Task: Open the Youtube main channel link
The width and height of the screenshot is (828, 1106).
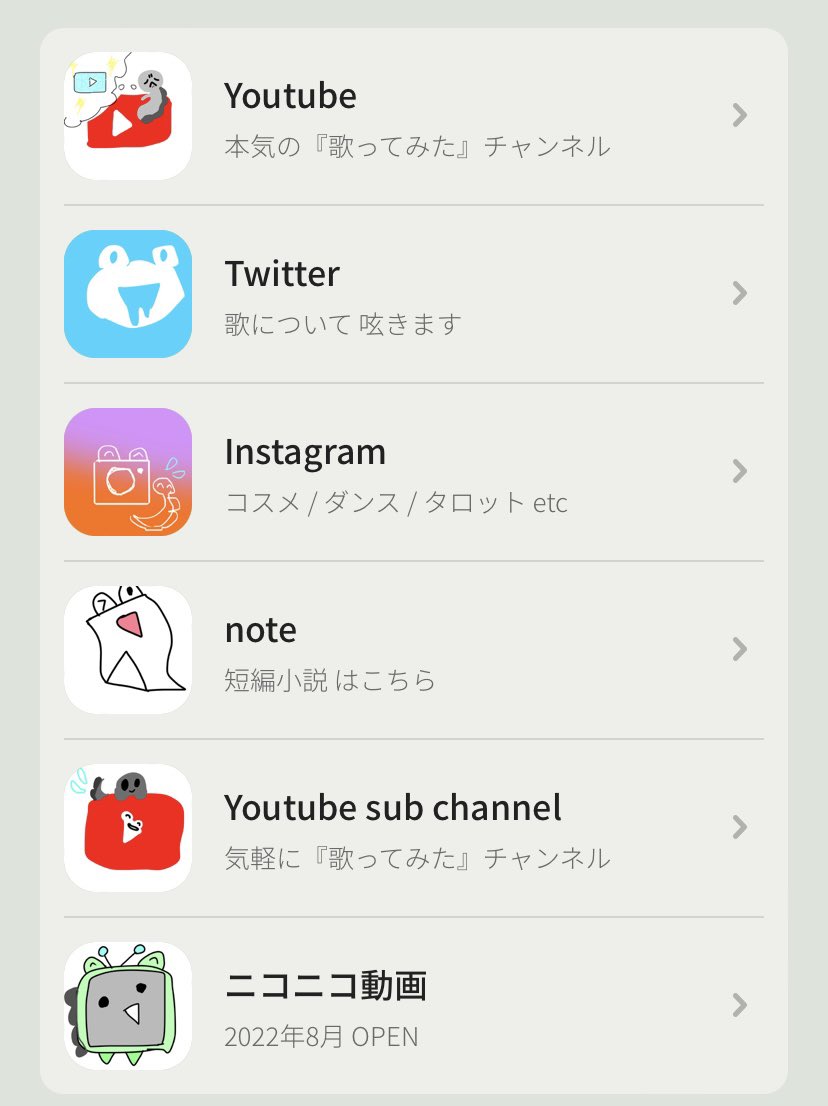Action: click(x=413, y=117)
